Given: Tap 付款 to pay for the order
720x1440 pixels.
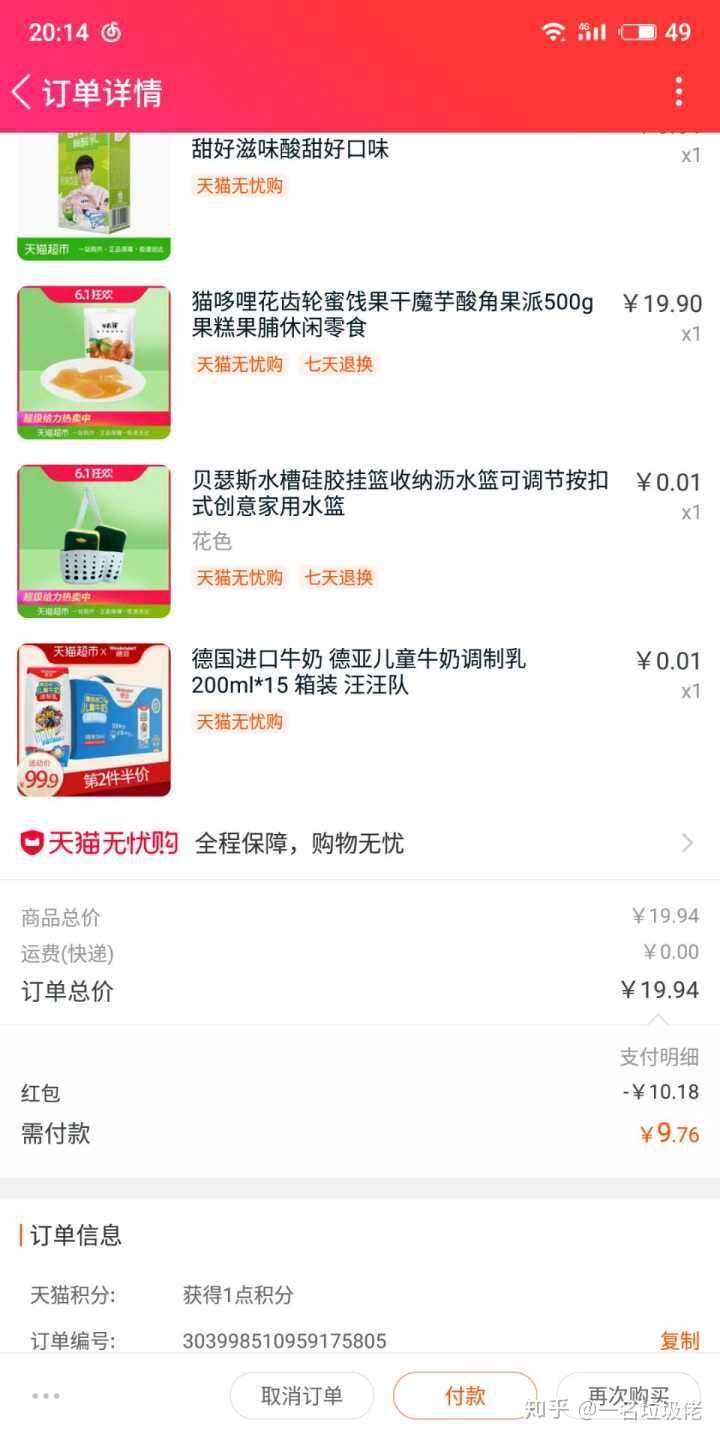Looking at the screenshot, I should click(465, 1395).
